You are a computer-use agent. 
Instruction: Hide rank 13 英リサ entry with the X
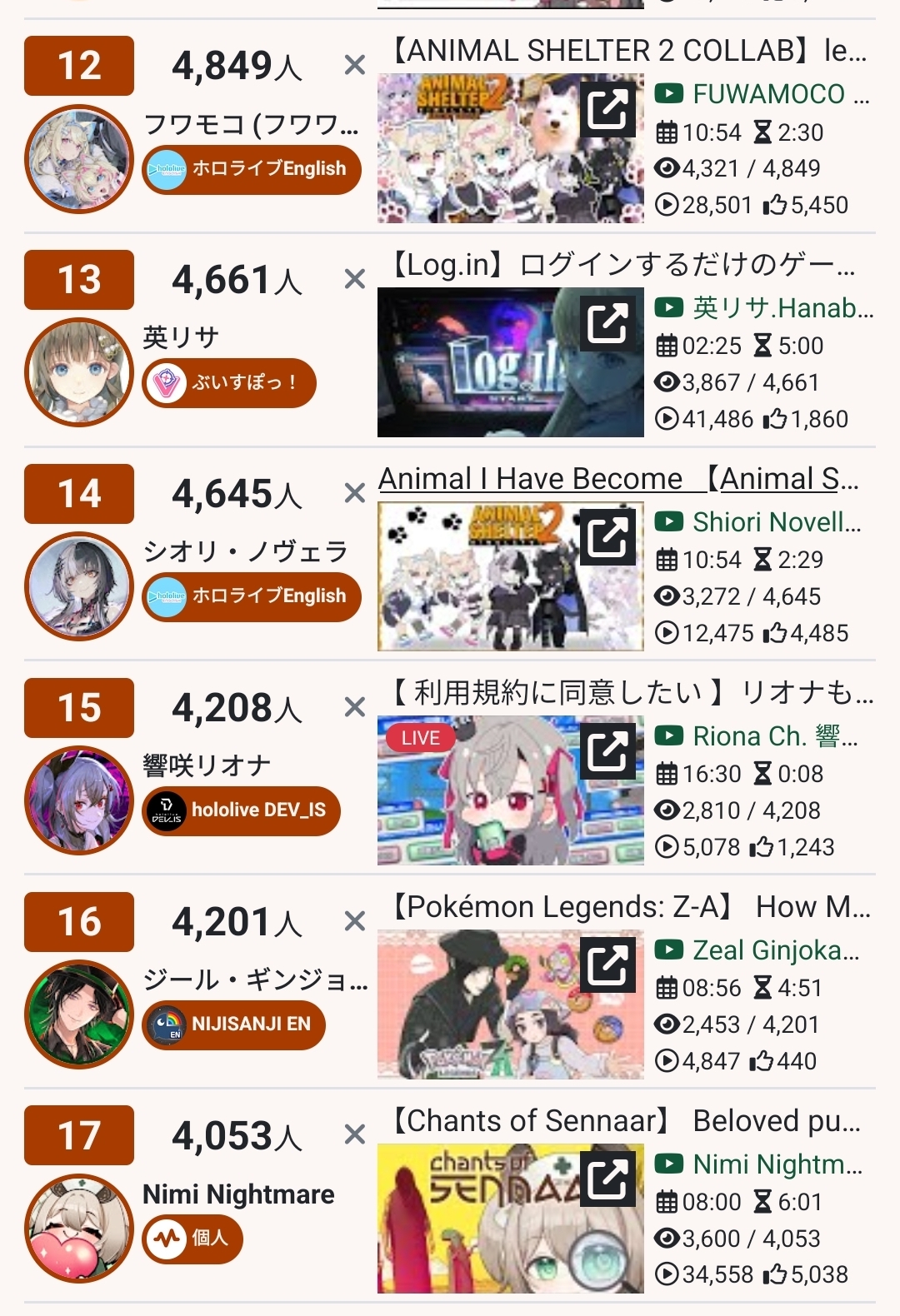pyautogui.click(x=355, y=279)
